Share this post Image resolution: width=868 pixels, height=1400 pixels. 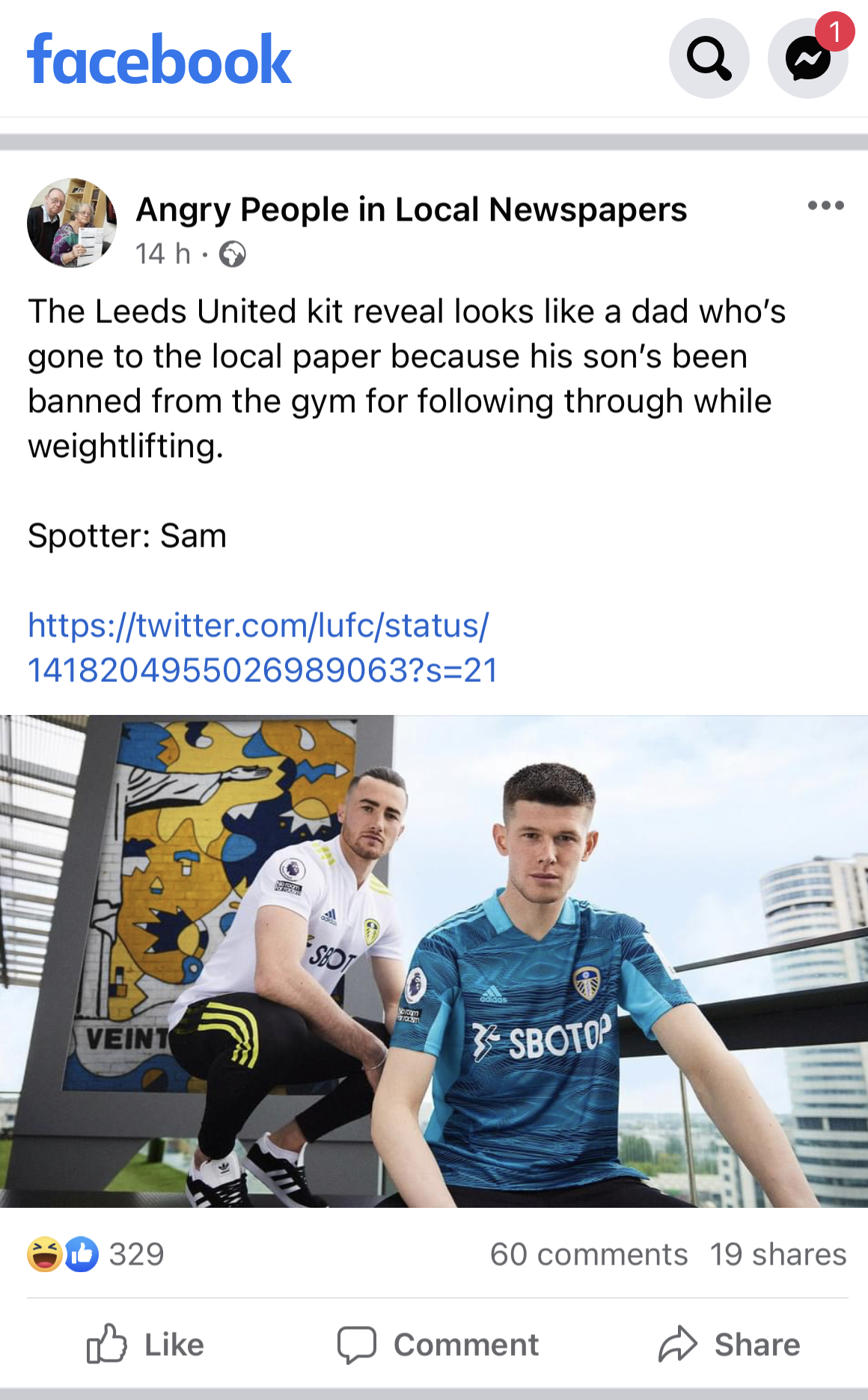point(730,1345)
